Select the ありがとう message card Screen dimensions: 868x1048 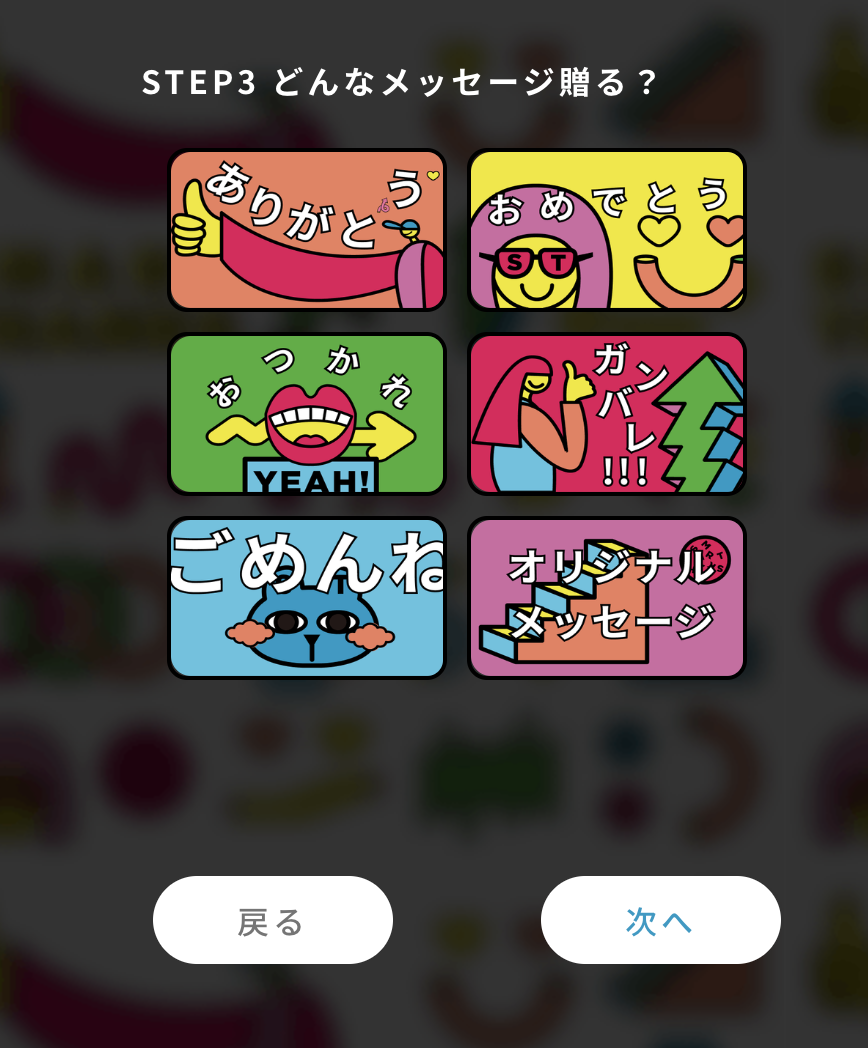[307, 230]
